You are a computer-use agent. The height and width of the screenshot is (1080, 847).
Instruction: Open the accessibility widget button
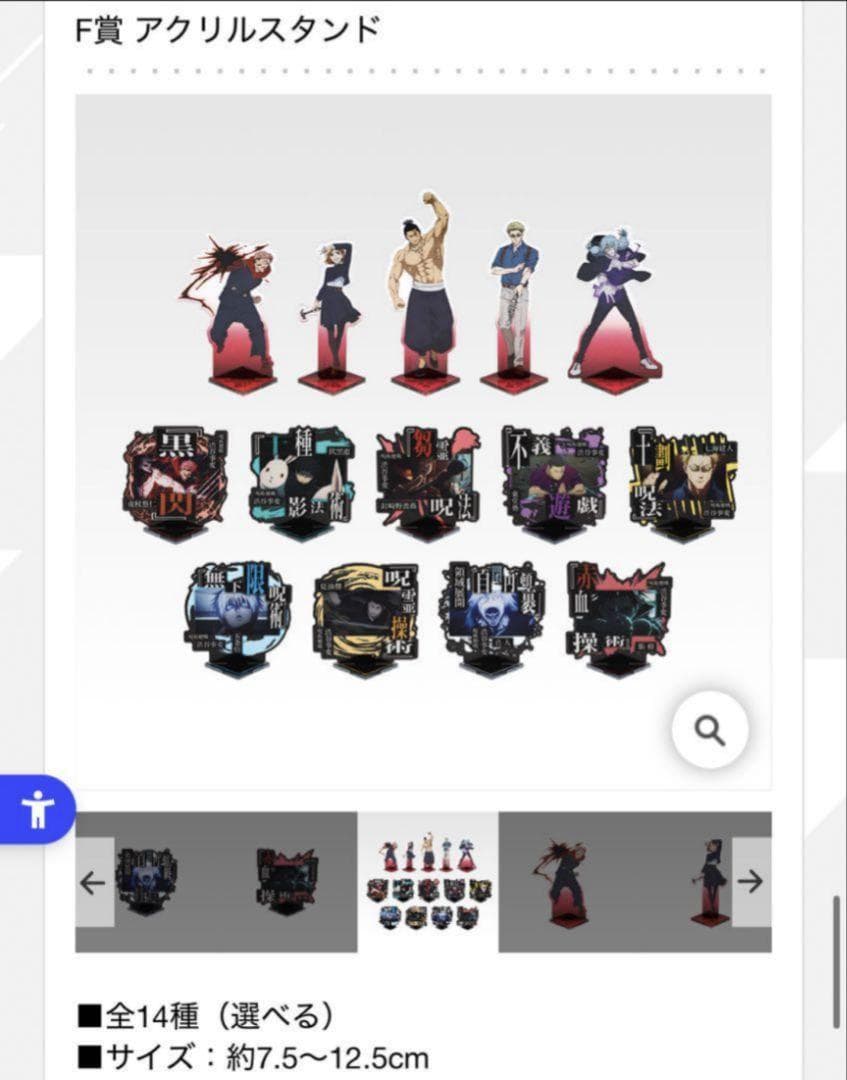(x=37, y=808)
